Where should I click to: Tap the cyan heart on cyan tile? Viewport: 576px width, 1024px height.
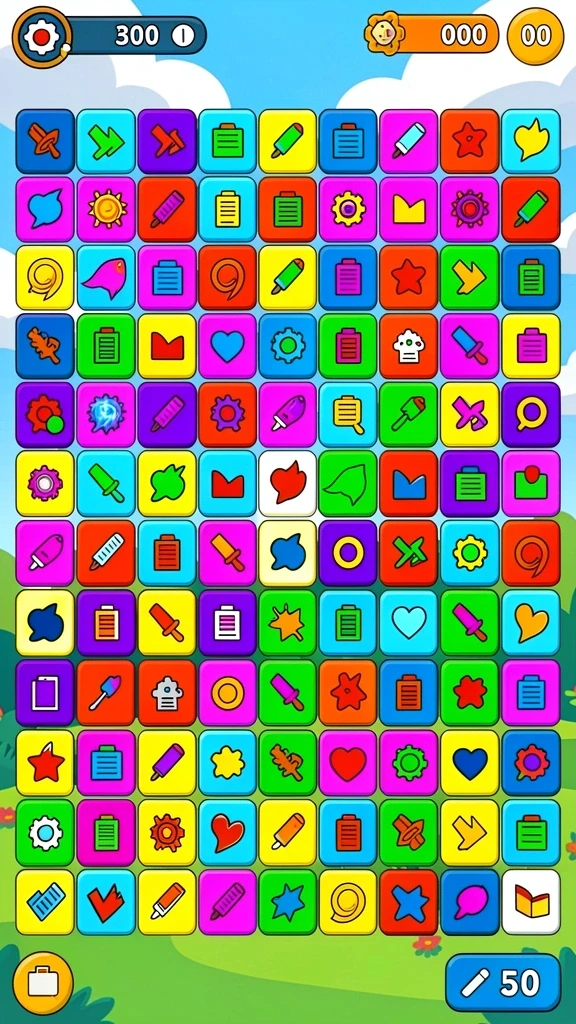(x=409, y=622)
